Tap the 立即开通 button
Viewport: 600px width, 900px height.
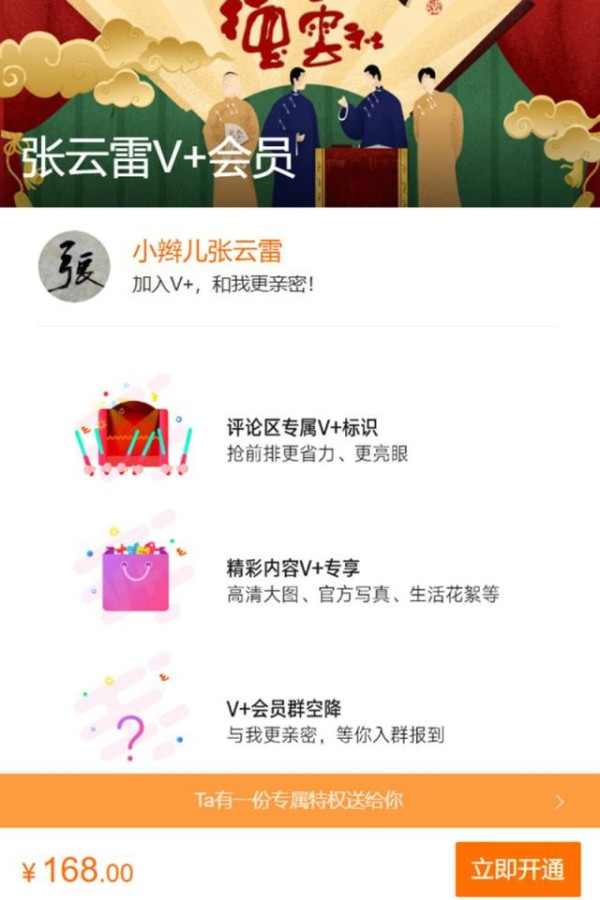point(517,868)
